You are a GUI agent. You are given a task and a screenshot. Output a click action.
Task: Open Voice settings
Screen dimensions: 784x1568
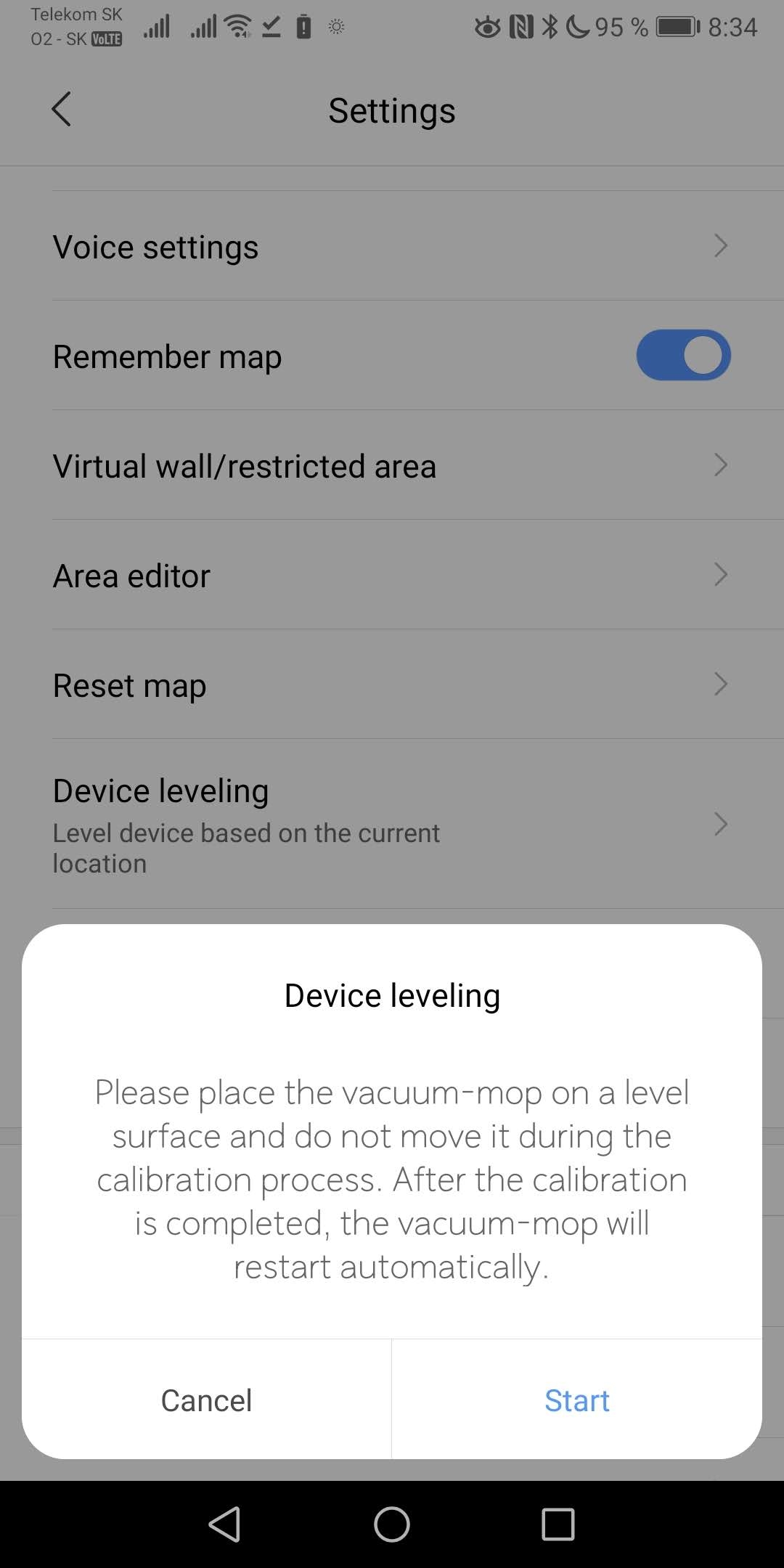coord(392,247)
